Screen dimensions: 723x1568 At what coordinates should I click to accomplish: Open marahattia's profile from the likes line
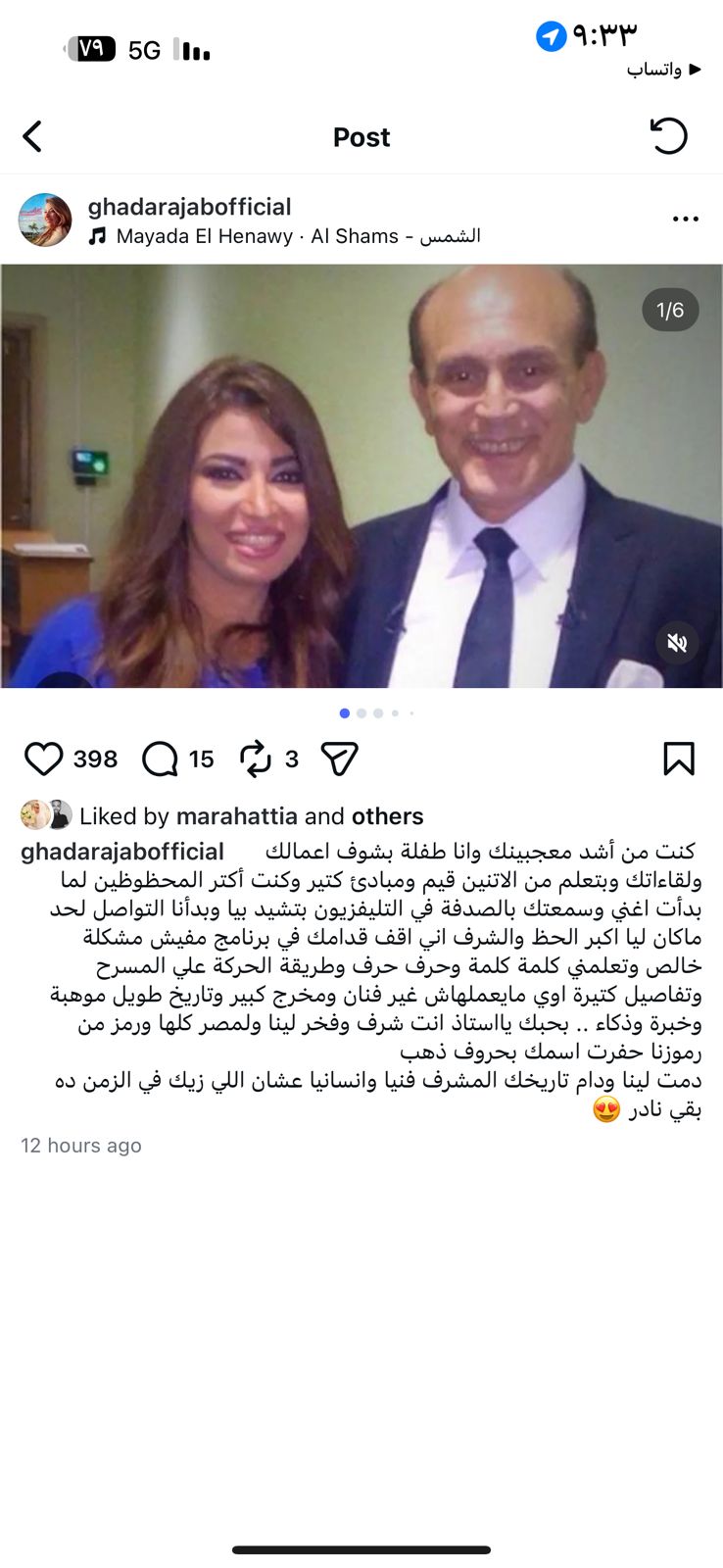tap(236, 816)
